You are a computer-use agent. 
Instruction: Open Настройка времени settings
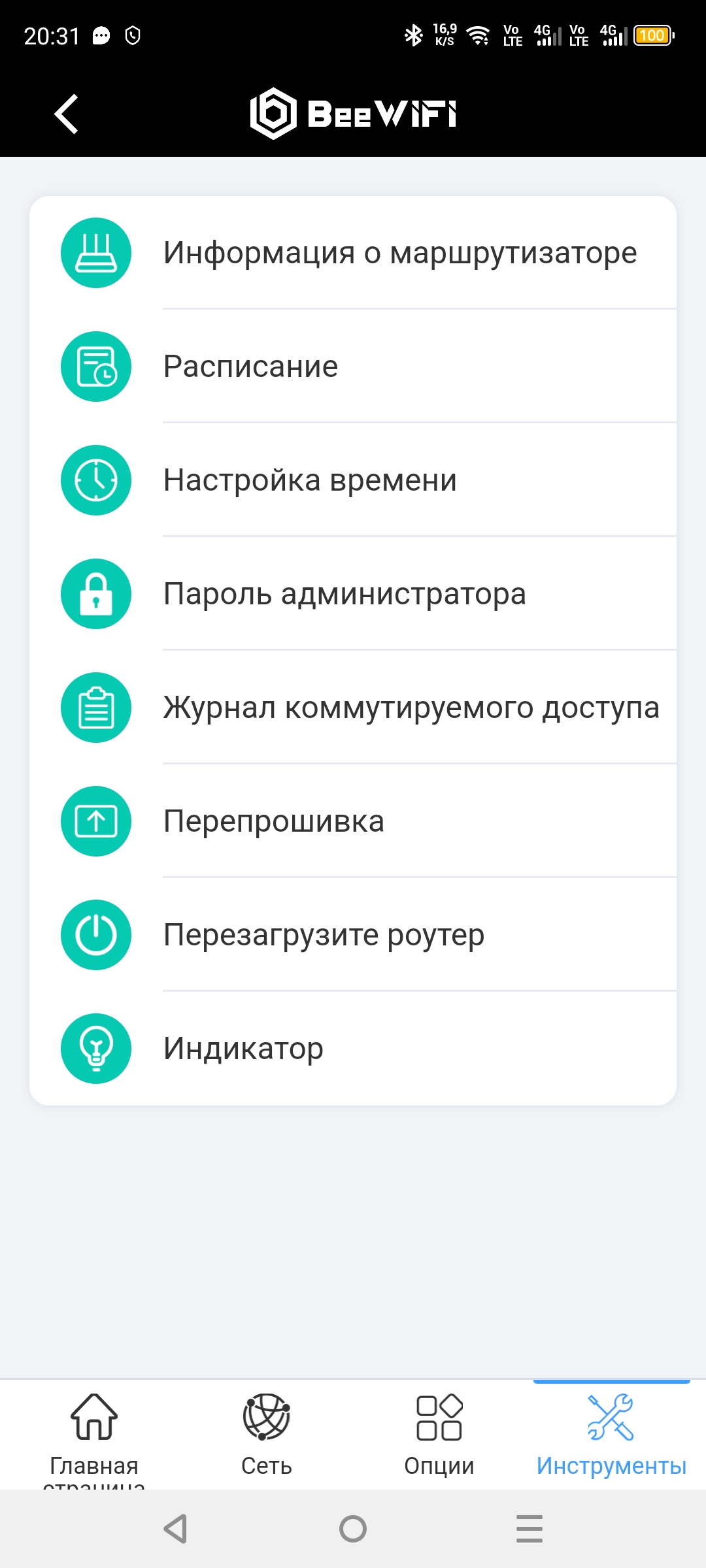point(353,480)
